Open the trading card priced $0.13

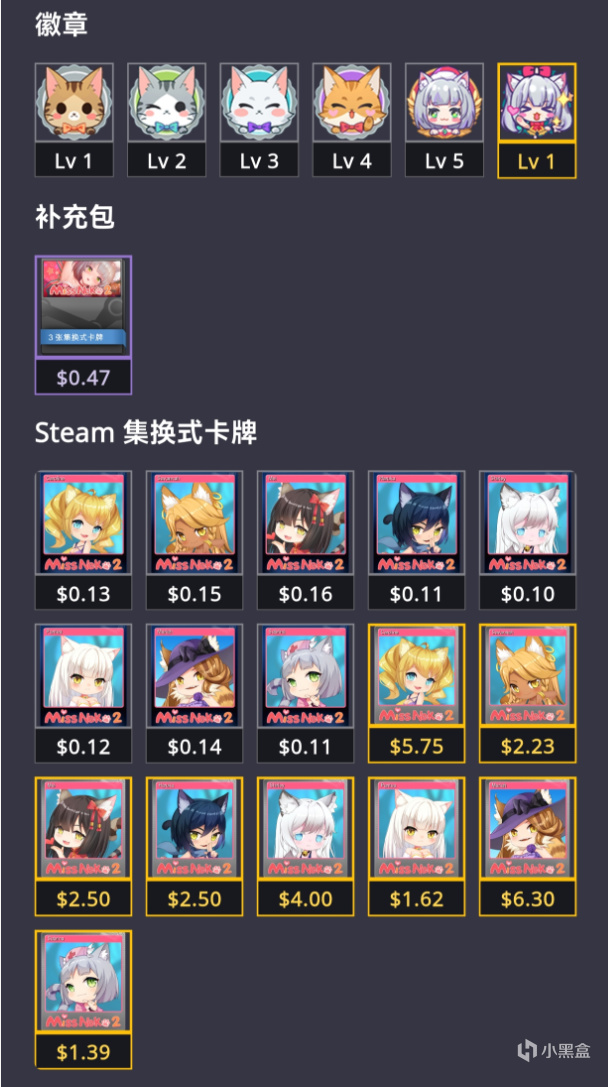click(x=83, y=540)
